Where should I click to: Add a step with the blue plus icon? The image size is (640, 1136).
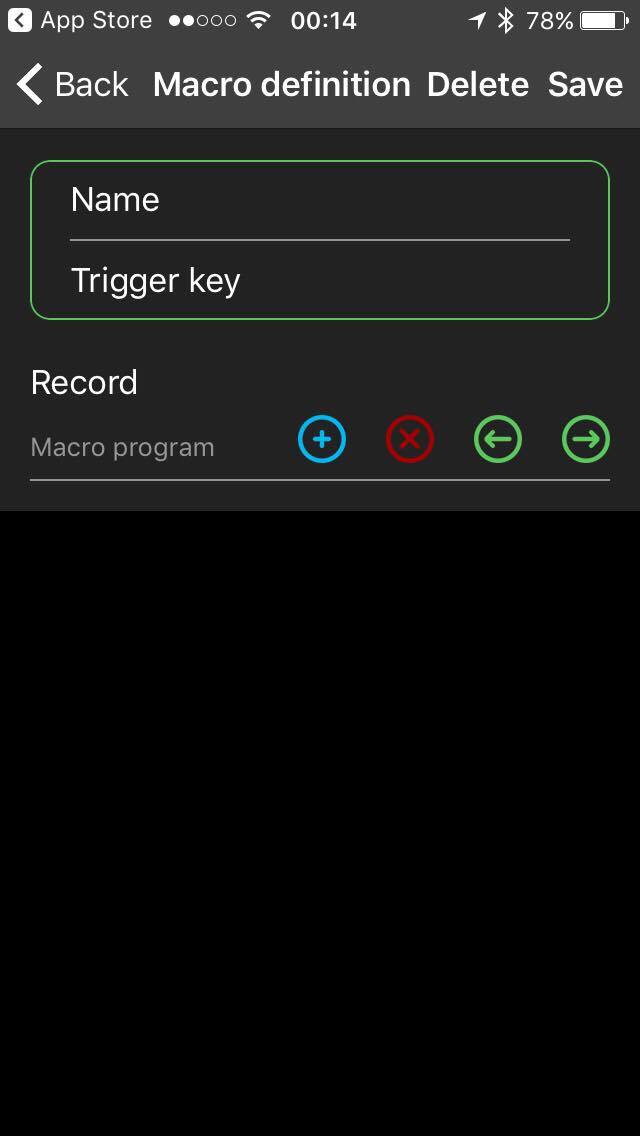tap(322, 439)
